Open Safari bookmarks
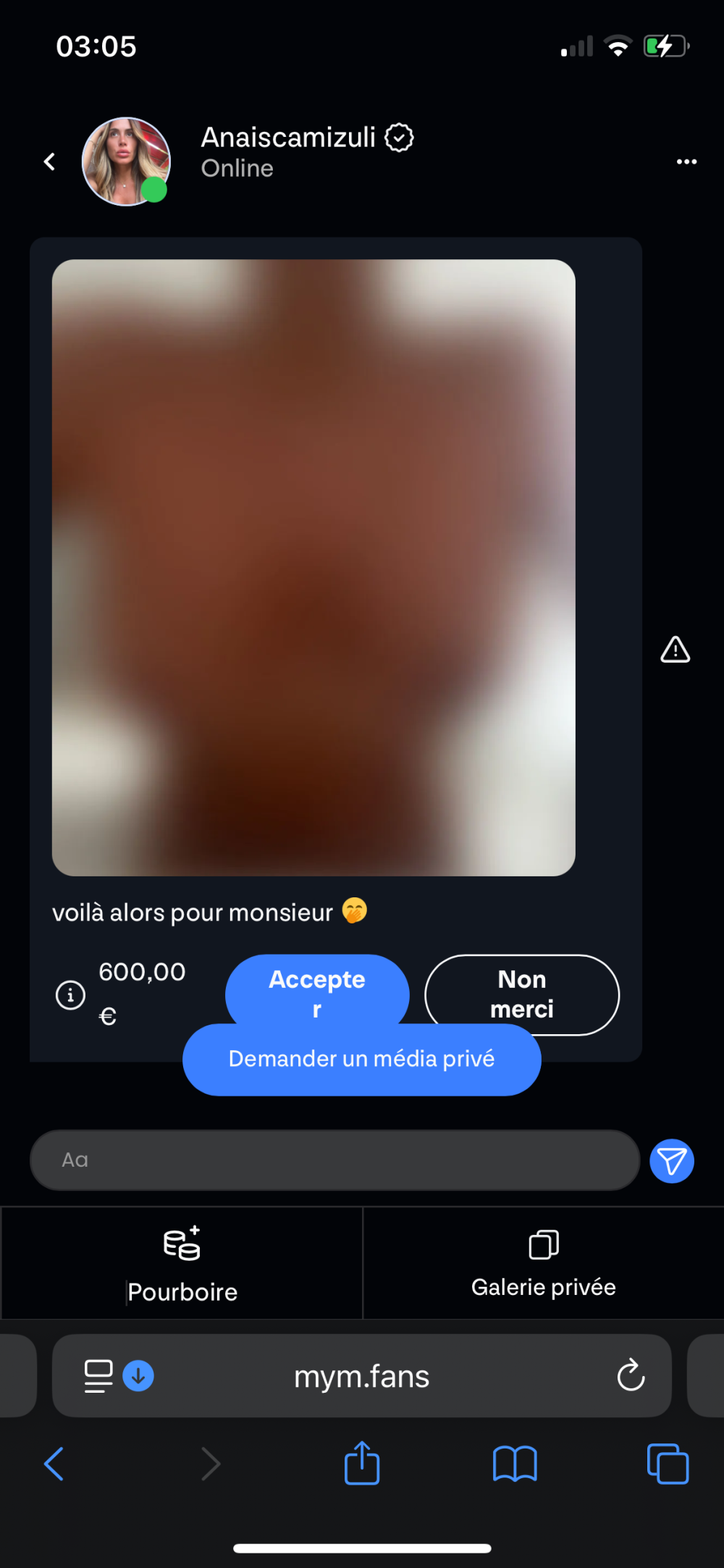 click(x=515, y=1464)
